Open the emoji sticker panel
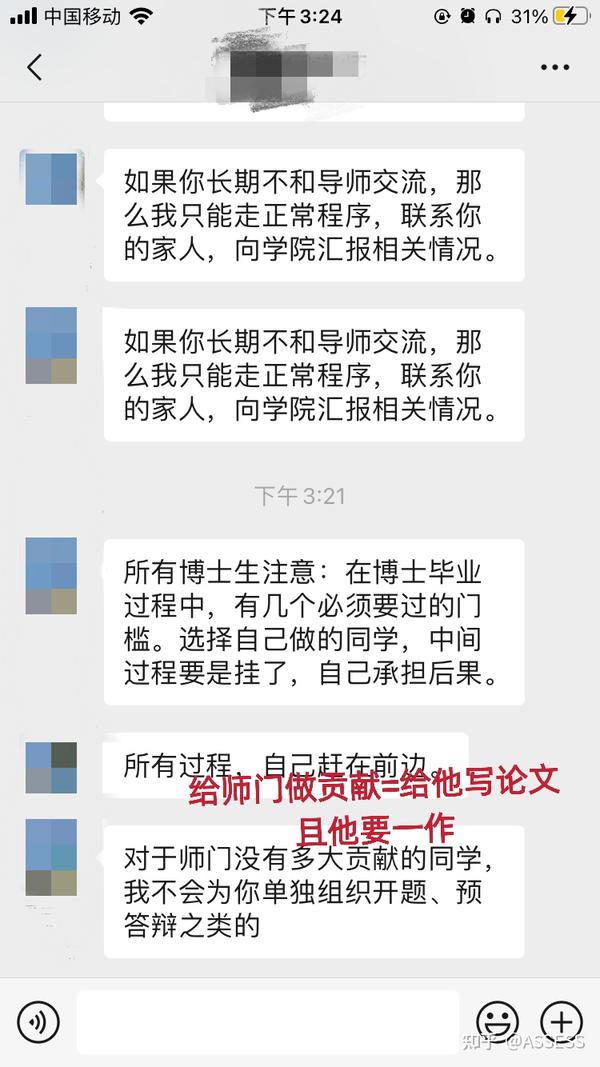The width and height of the screenshot is (600, 1067). pos(497,1022)
